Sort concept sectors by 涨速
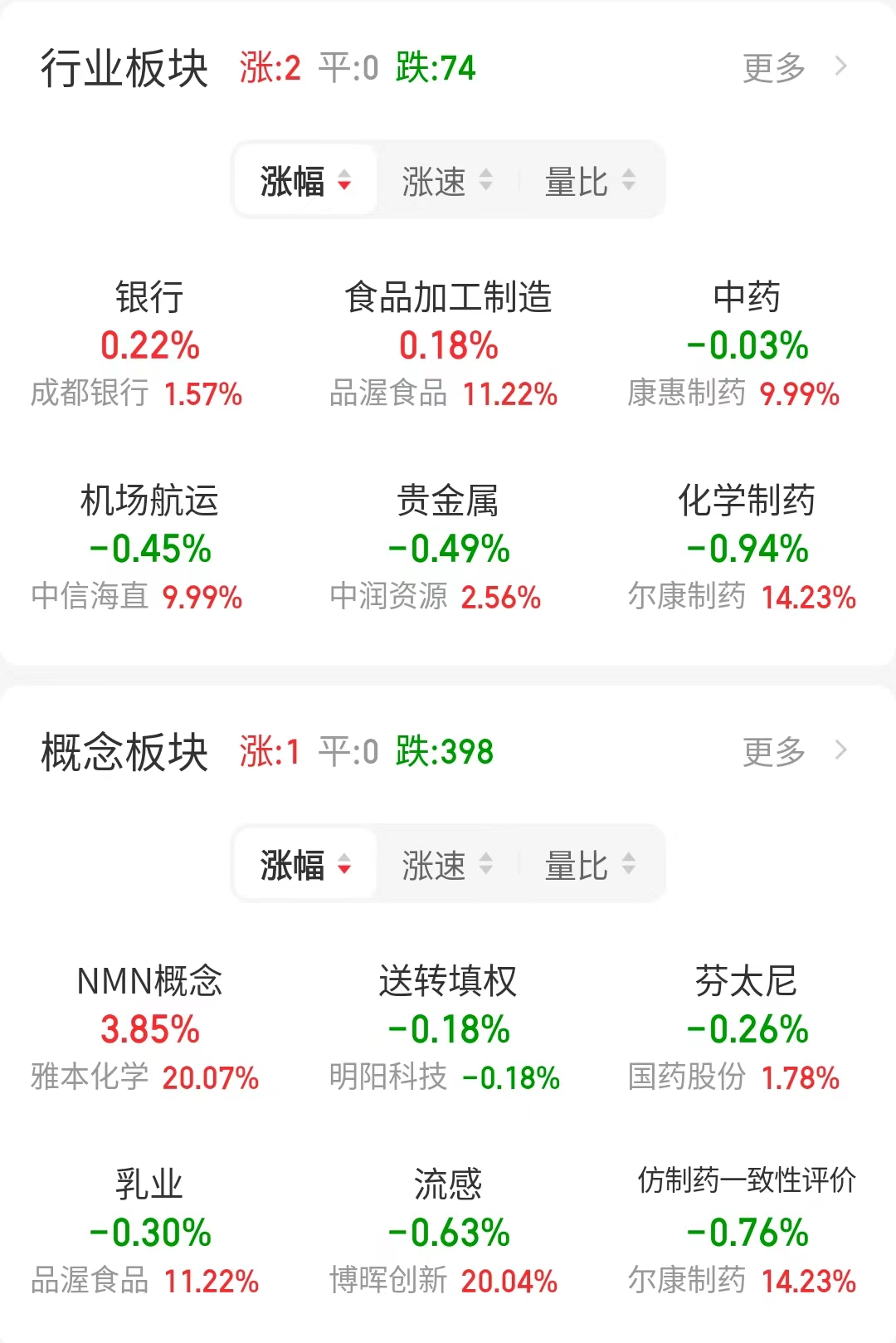 click(x=447, y=865)
